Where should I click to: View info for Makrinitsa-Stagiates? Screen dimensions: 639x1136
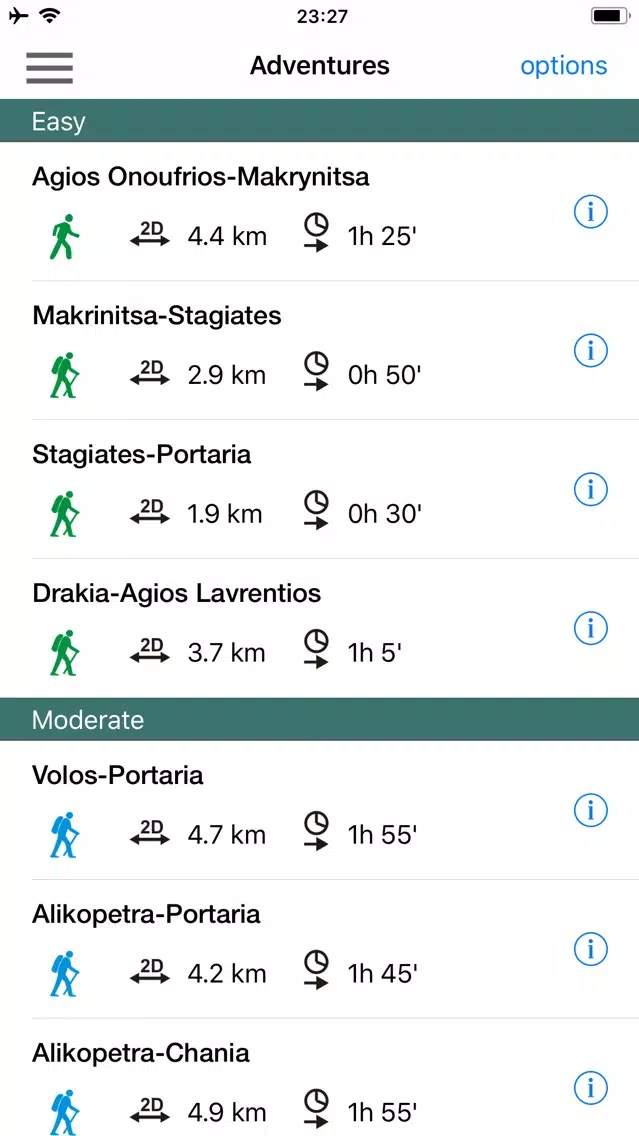click(x=590, y=351)
